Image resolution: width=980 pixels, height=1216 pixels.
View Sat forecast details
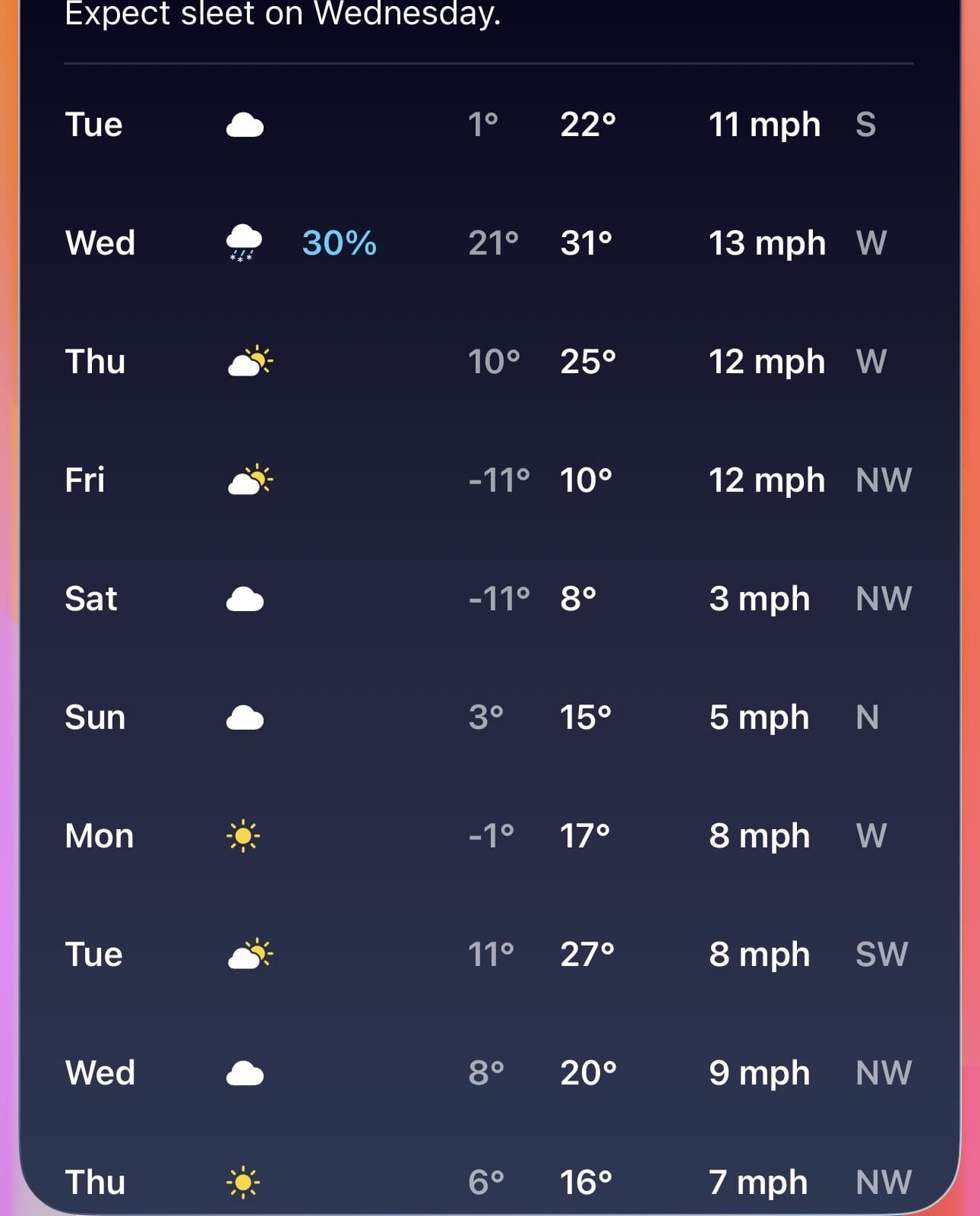point(488,599)
